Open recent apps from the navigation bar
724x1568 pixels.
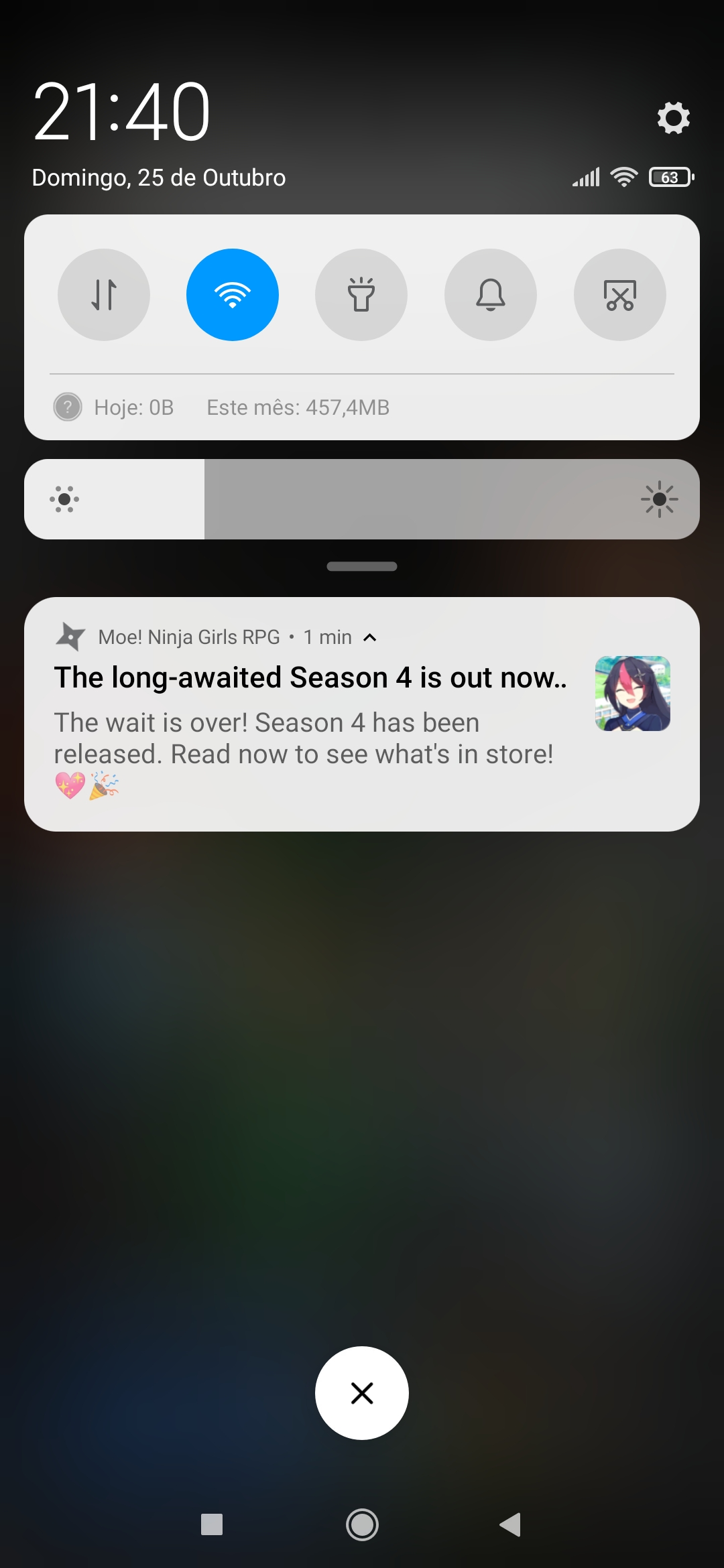pos(212,1525)
